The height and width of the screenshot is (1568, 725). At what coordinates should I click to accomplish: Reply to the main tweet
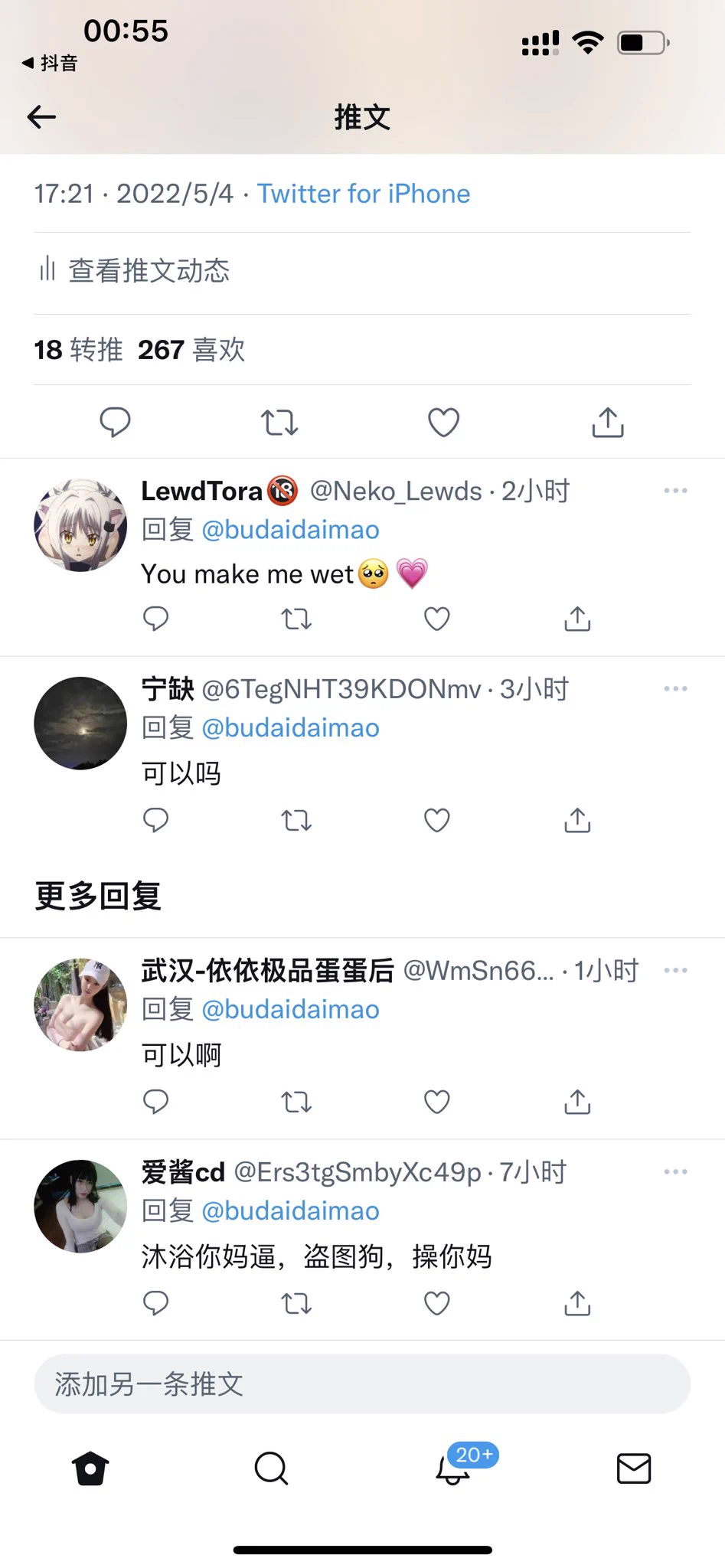coord(116,422)
